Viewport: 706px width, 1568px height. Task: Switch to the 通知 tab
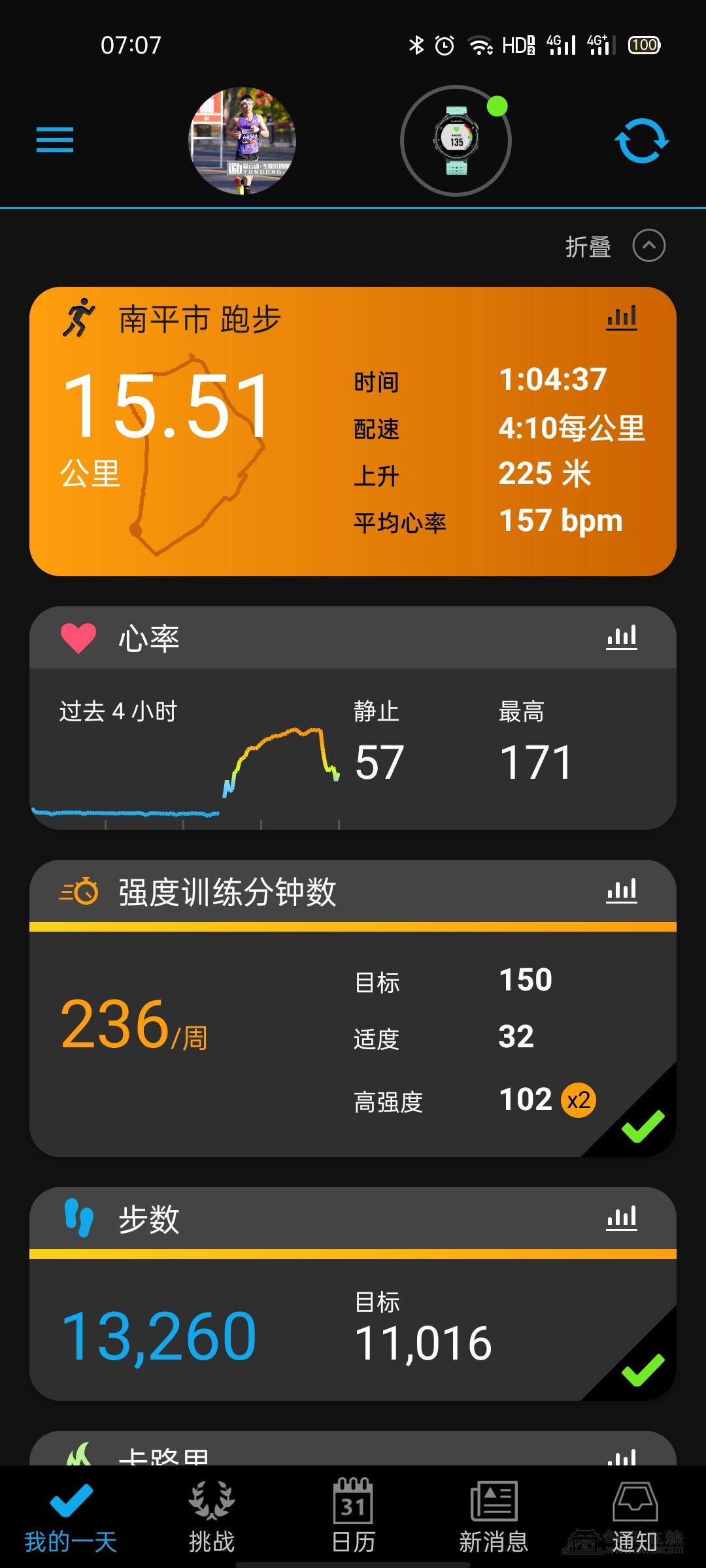pos(635,1517)
